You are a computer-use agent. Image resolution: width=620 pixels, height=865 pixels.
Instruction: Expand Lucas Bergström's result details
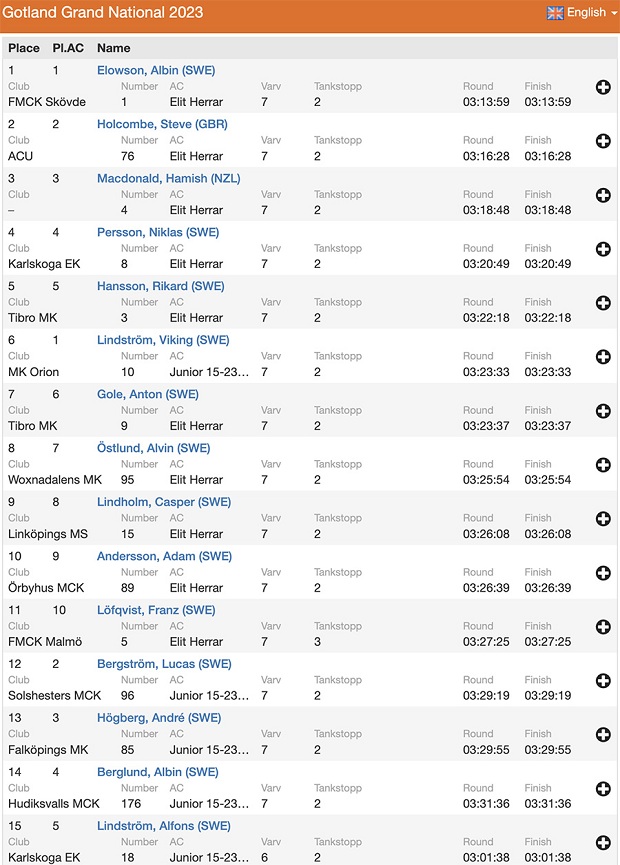(603, 681)
